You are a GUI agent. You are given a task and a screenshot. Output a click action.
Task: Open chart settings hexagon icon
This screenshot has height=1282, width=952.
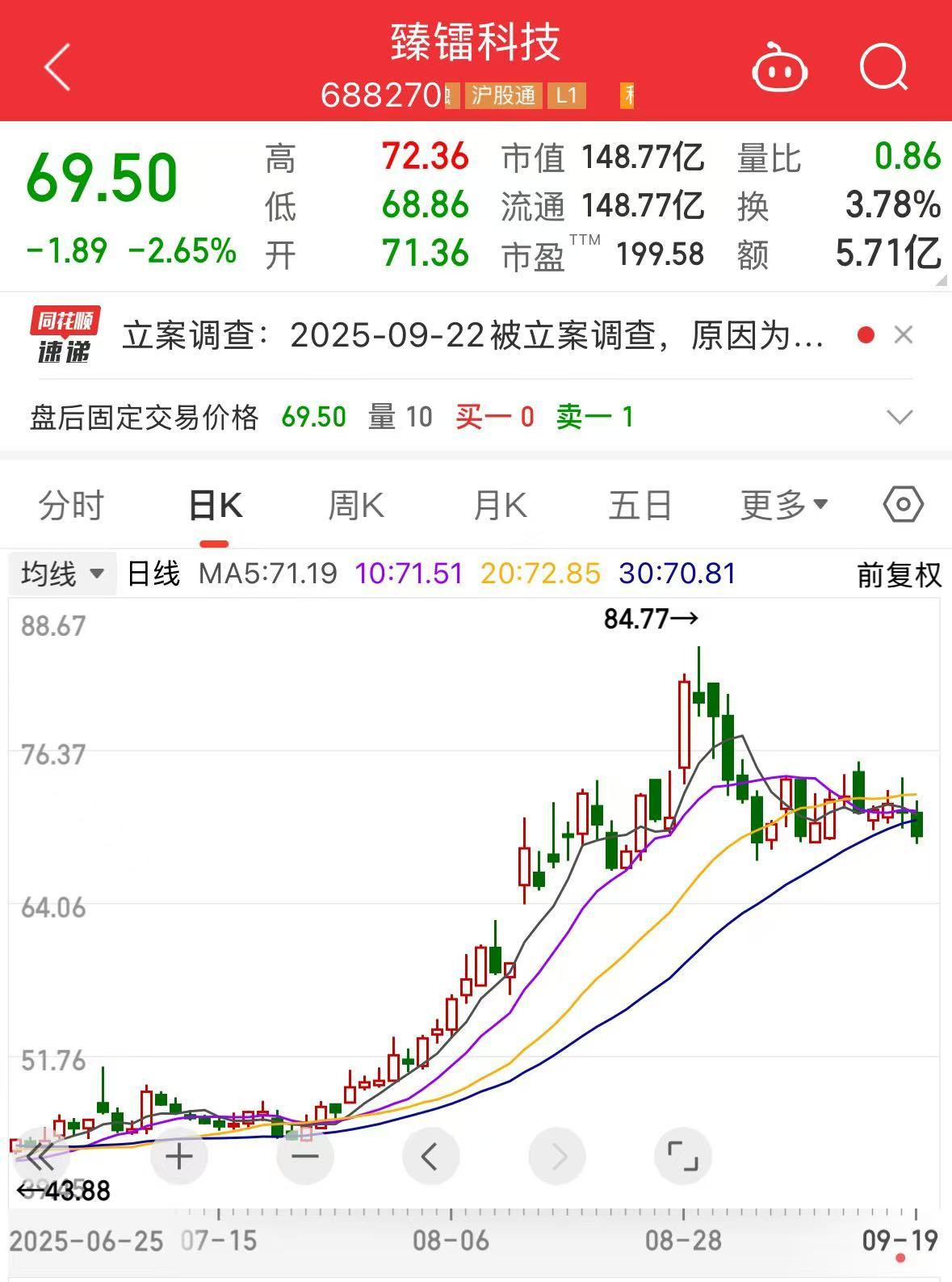click(903, 506)
